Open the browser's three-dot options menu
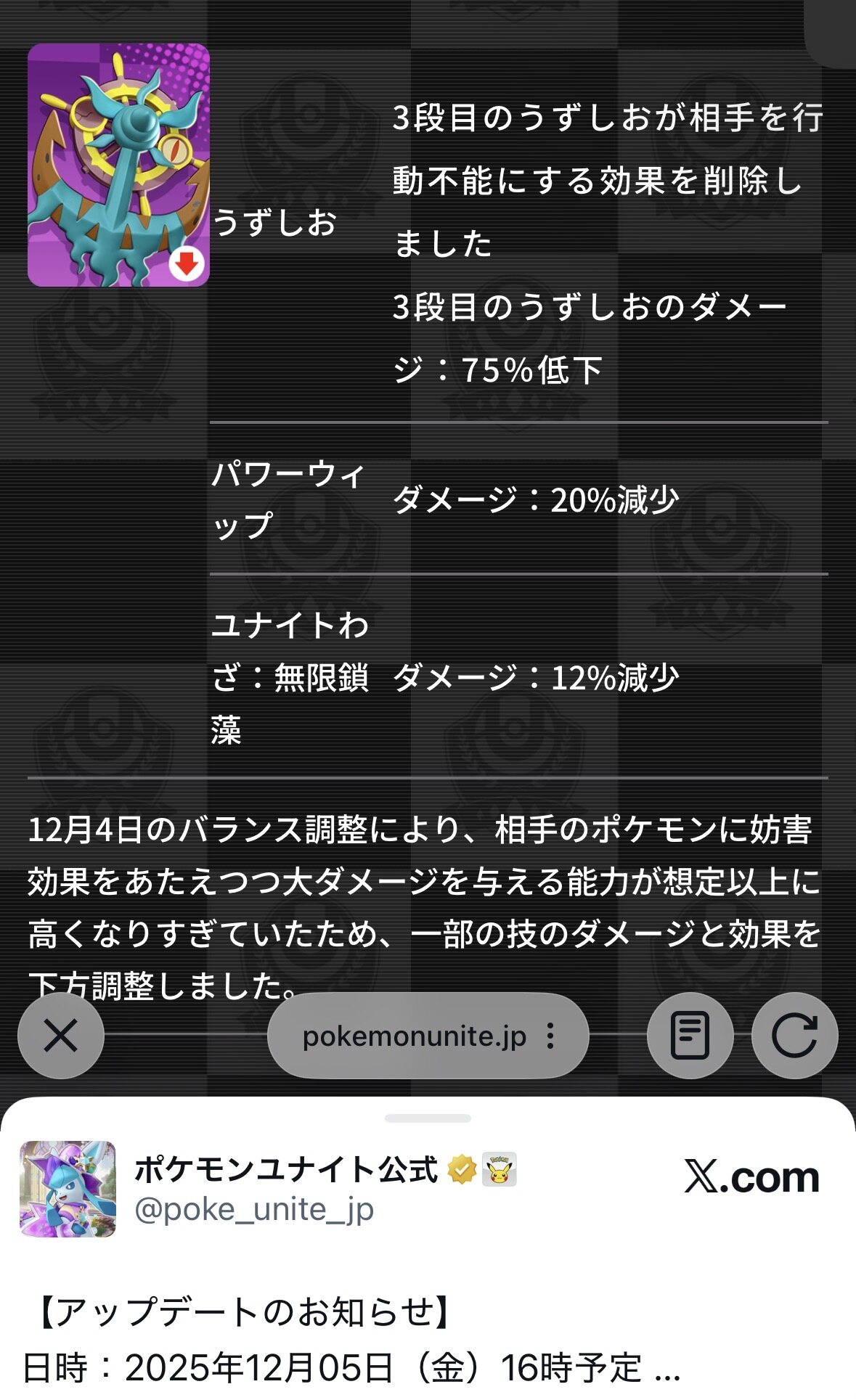The image size is (856, 1400). click(x=550, y=1036)
